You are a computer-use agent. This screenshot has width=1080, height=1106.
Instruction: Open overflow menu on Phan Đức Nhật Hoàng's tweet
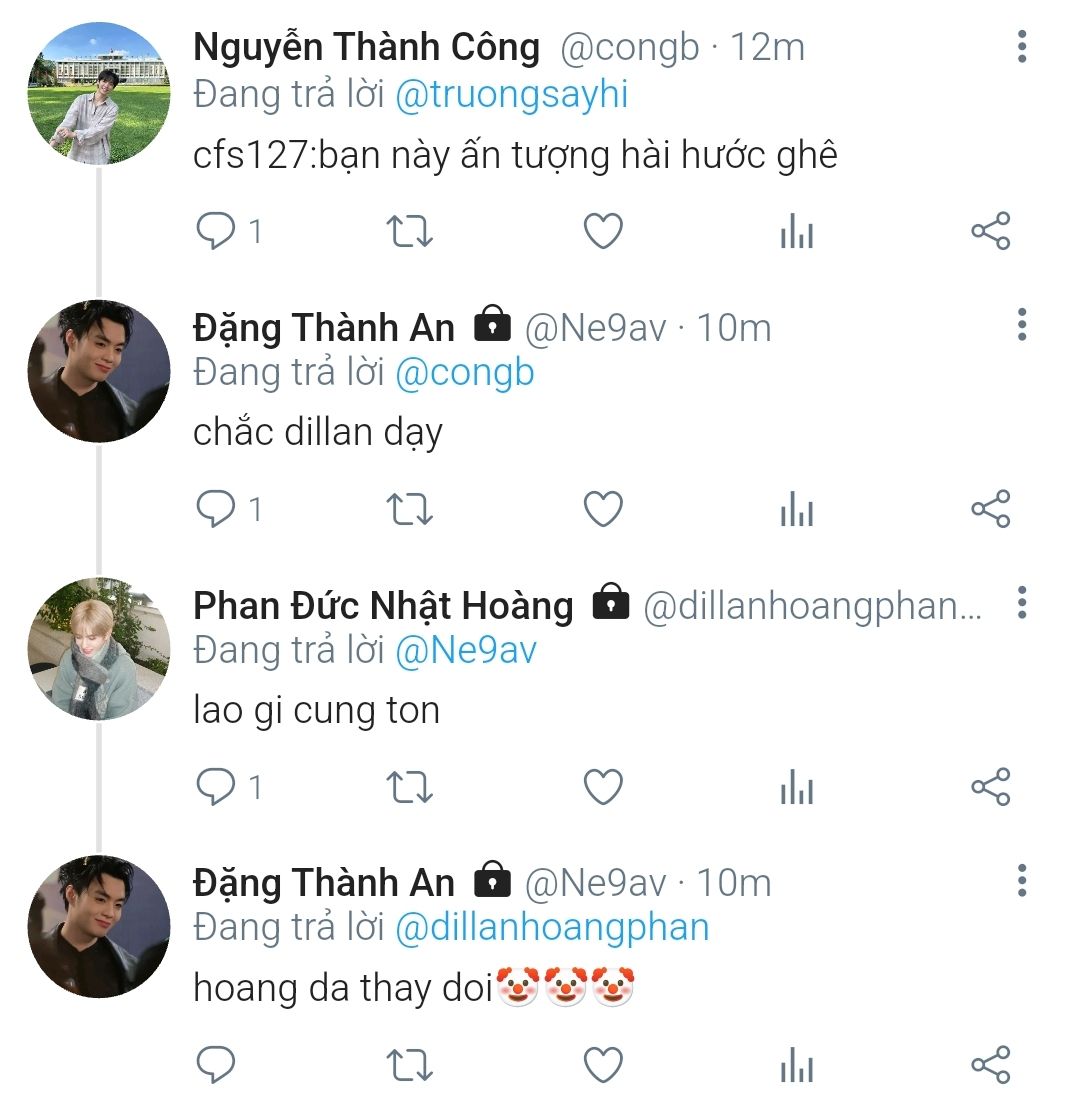click(1021, 602)
